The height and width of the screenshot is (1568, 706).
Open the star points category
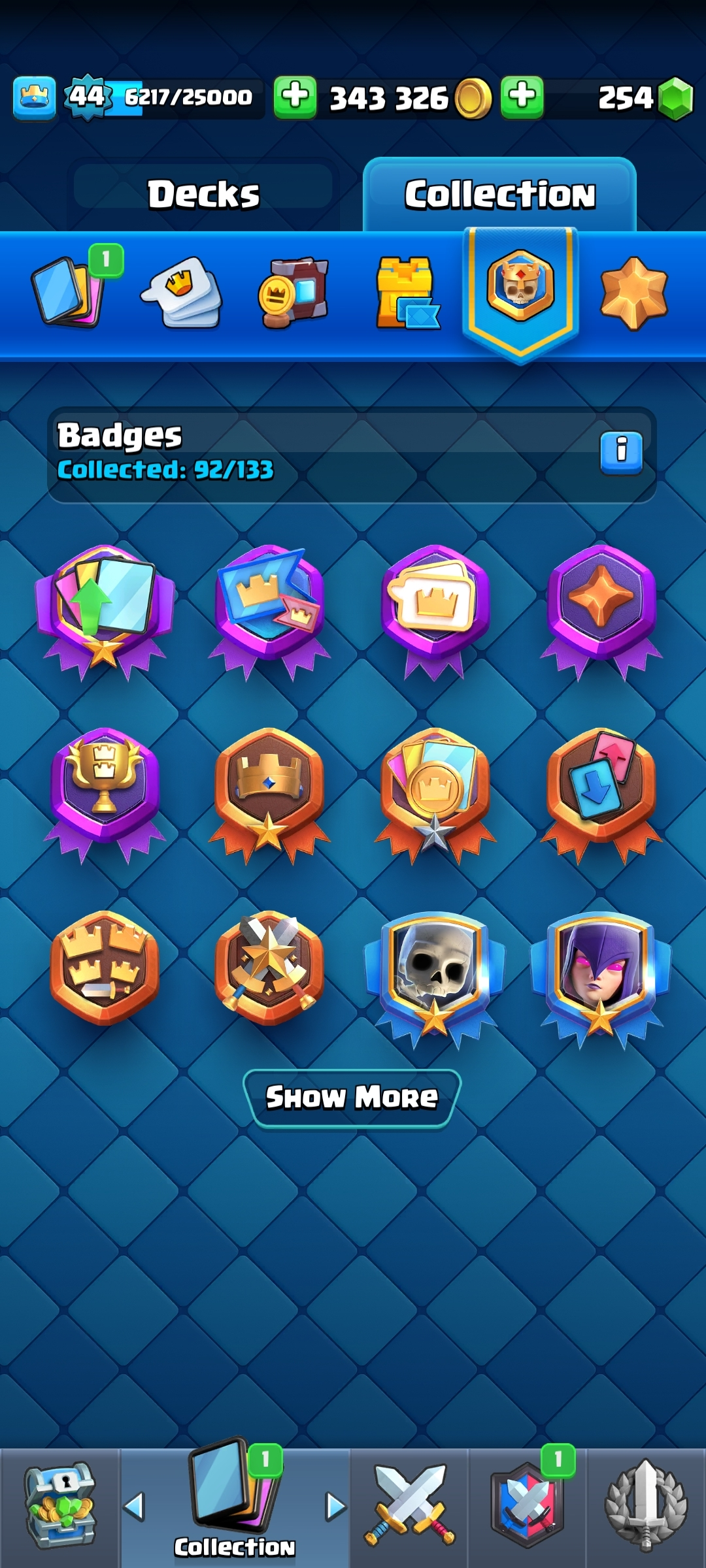click(633, 292)
